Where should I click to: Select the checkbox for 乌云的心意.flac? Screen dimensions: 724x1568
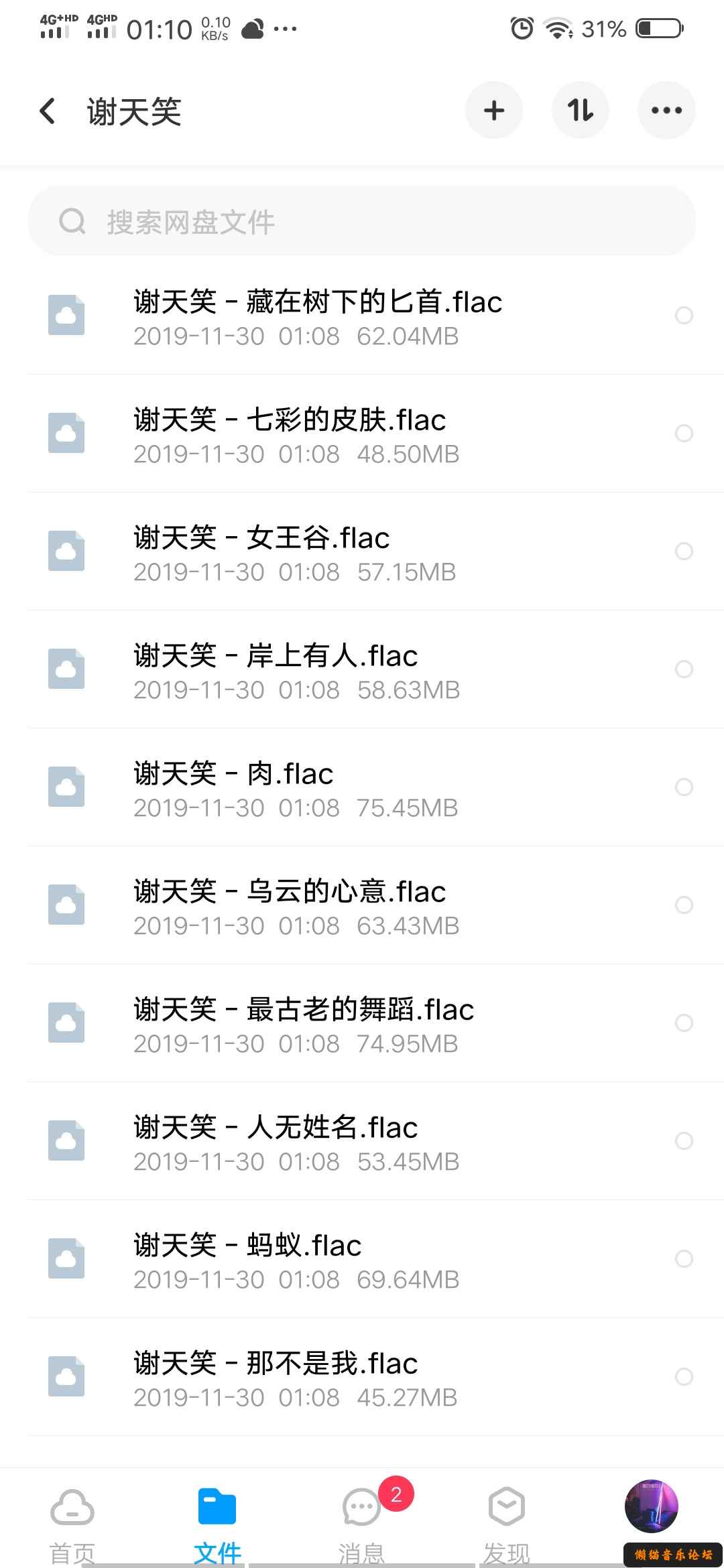coord(684,905)
